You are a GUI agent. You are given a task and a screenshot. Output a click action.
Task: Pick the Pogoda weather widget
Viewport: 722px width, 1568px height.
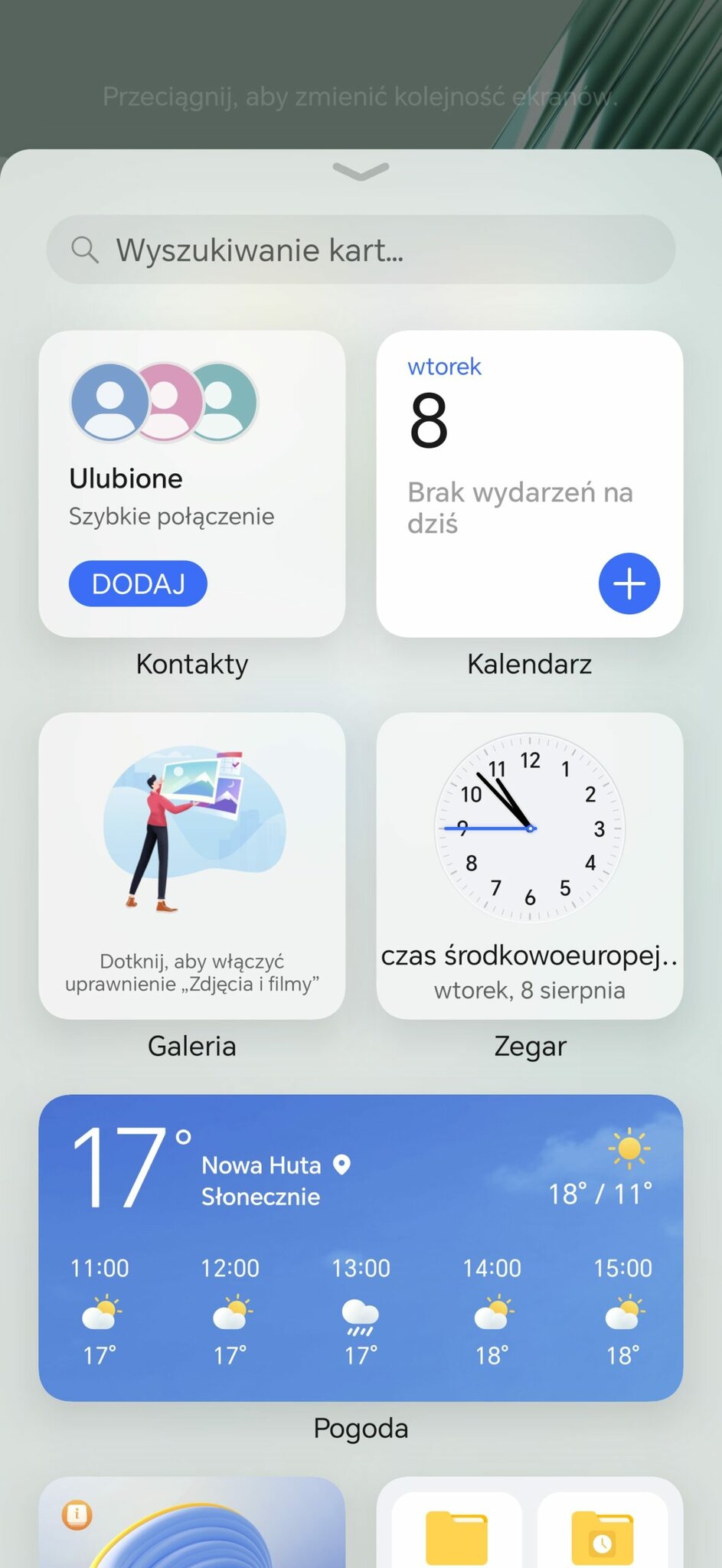click(x=361, y=1247)
